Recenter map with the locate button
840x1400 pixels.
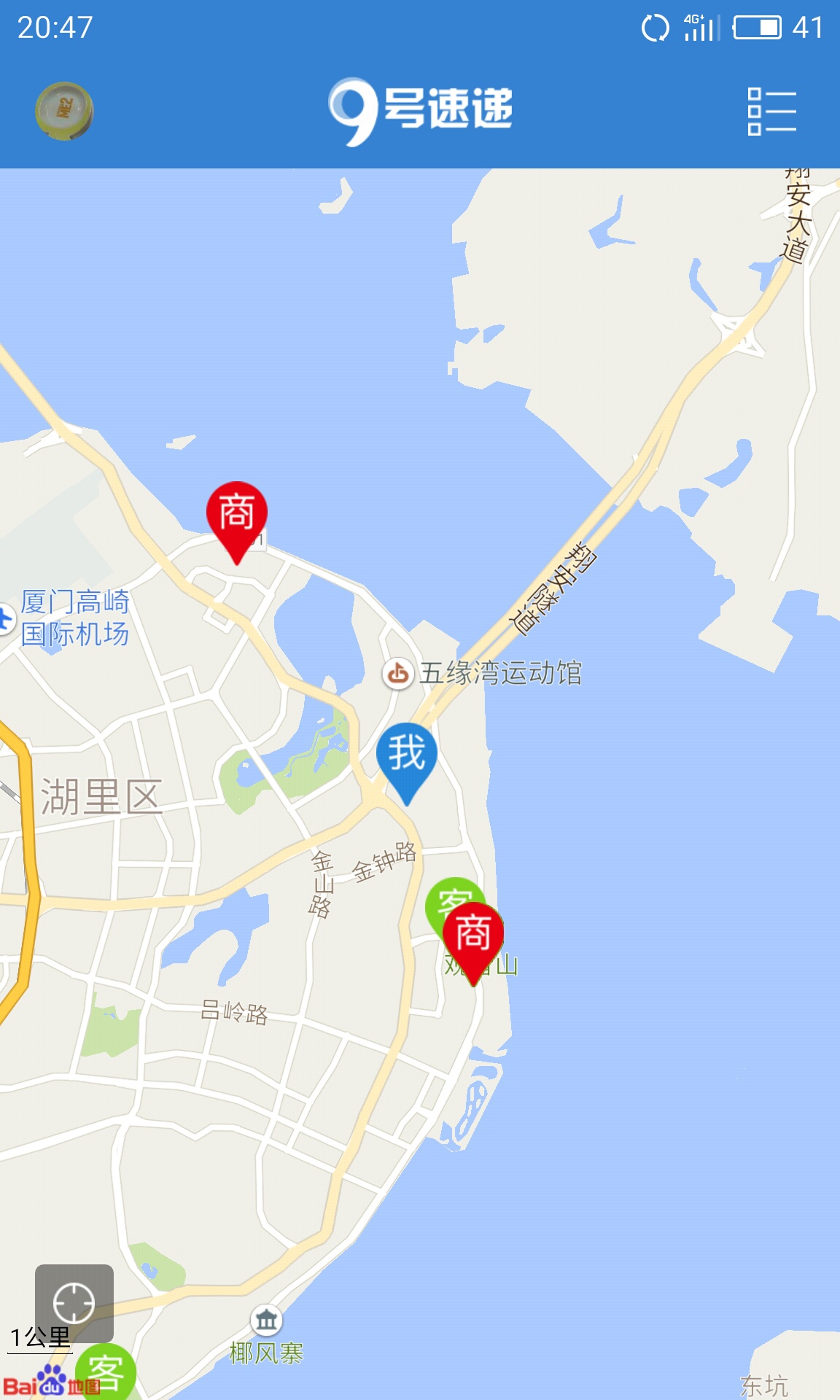coord(74,1303)
